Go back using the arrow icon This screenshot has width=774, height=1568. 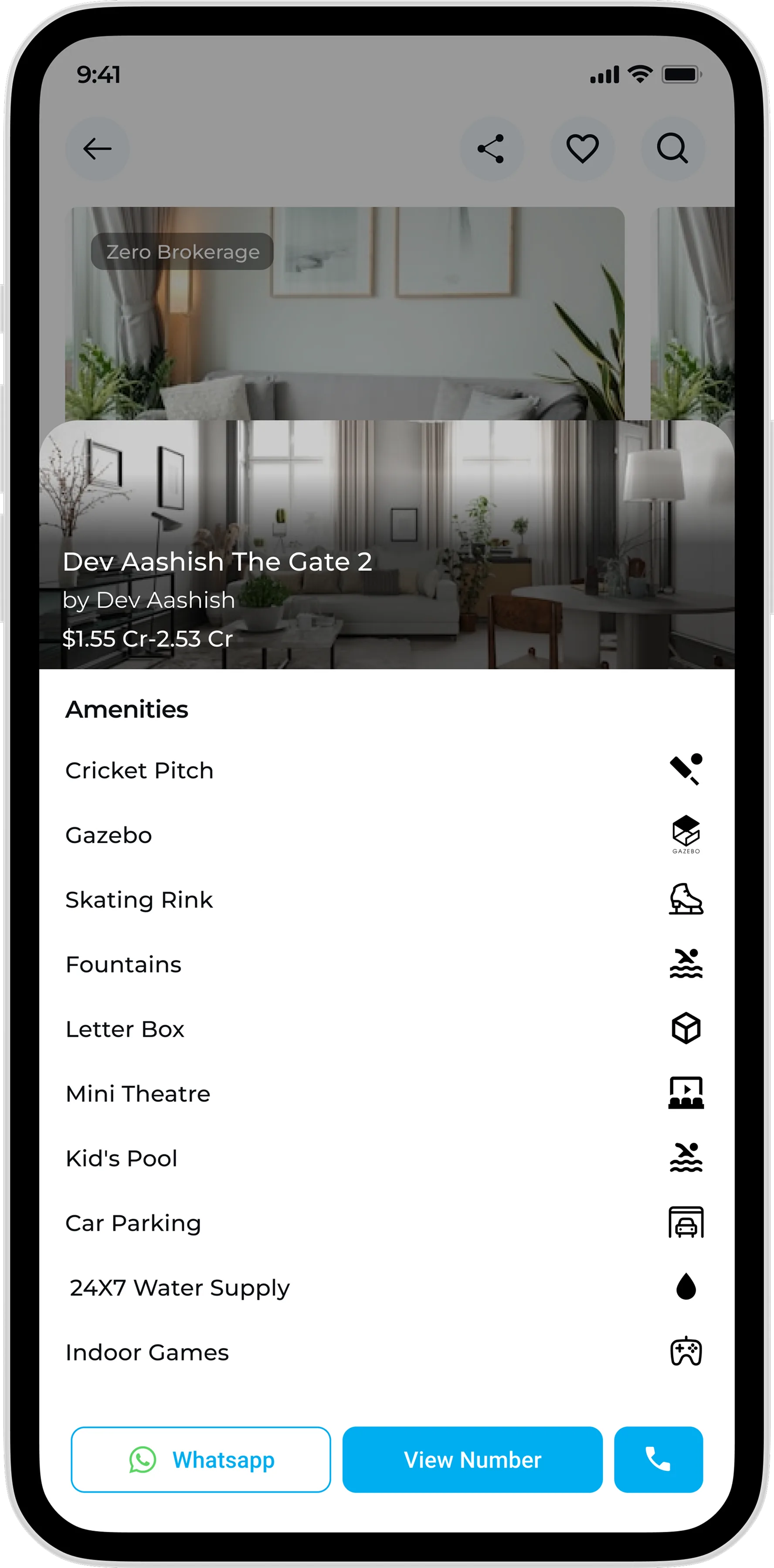point(98,149)
